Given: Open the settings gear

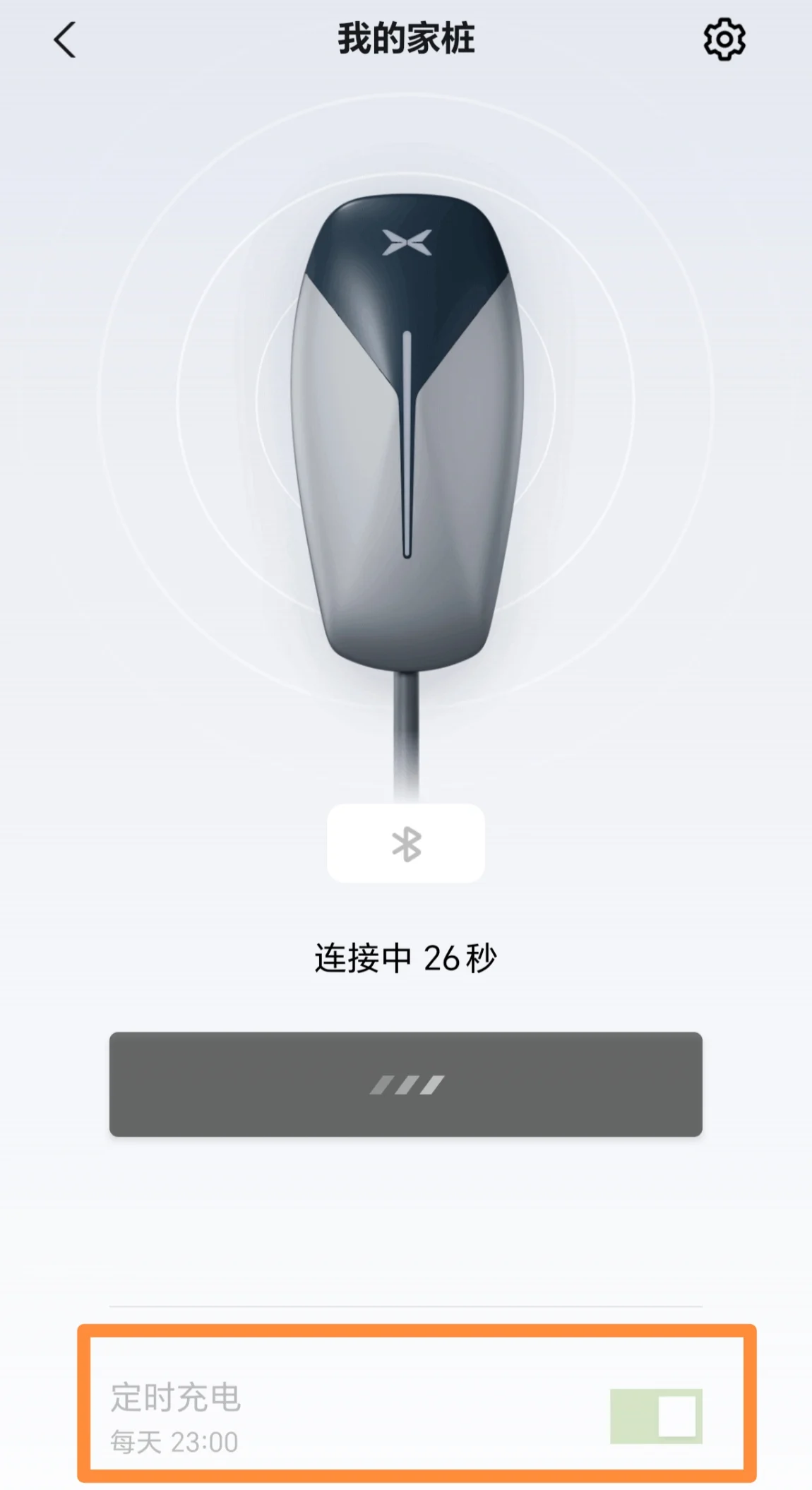Looking at the screenshot, I should [x=724, y=40].
